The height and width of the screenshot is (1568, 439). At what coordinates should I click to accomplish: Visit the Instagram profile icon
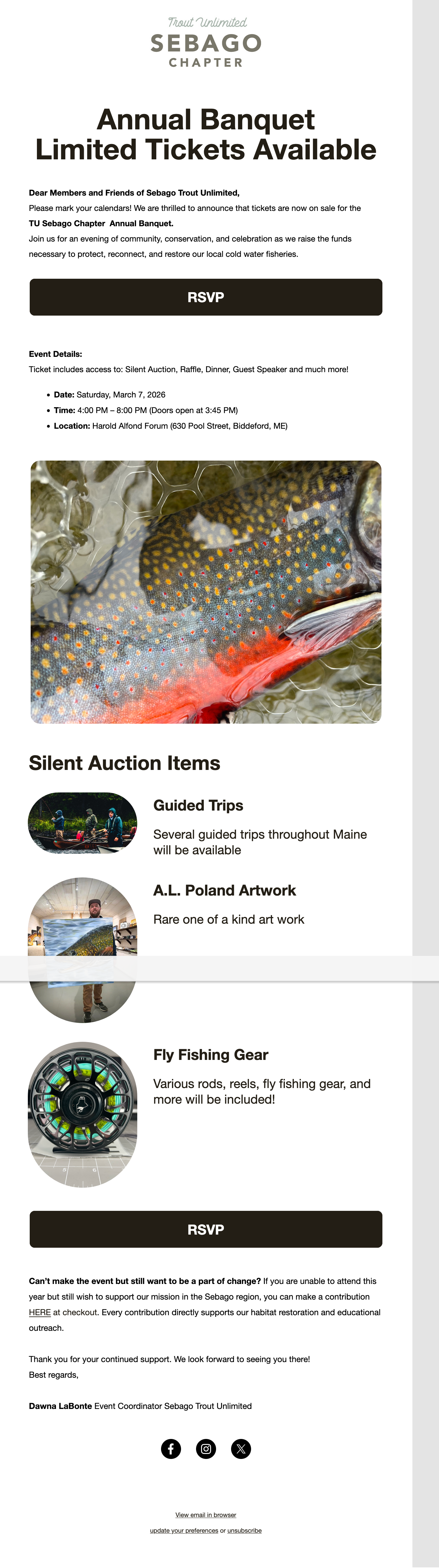pyautogui.click(x=206, y=1449)
